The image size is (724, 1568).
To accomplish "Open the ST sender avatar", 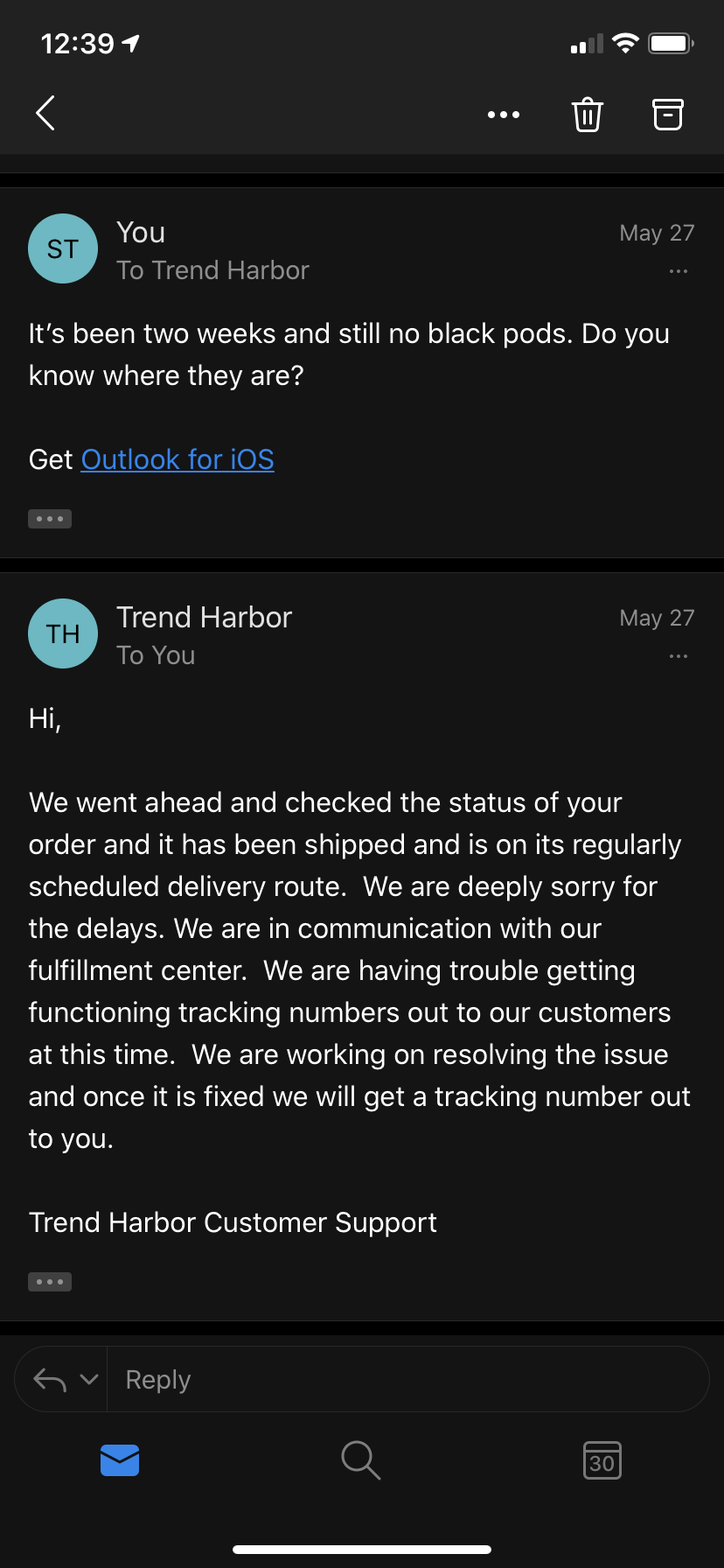I will click(x=63, y=248).
